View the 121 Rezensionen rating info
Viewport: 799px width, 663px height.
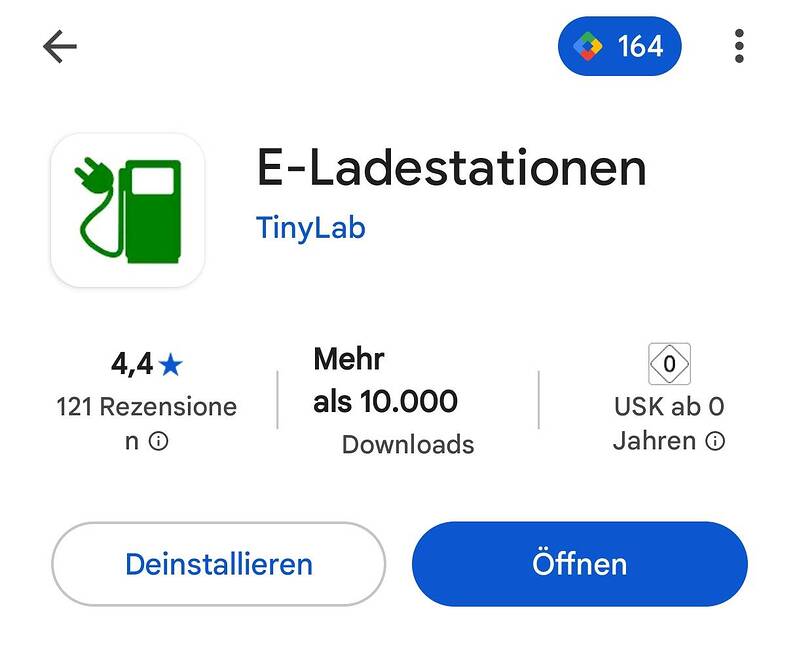tap(158, 441)
